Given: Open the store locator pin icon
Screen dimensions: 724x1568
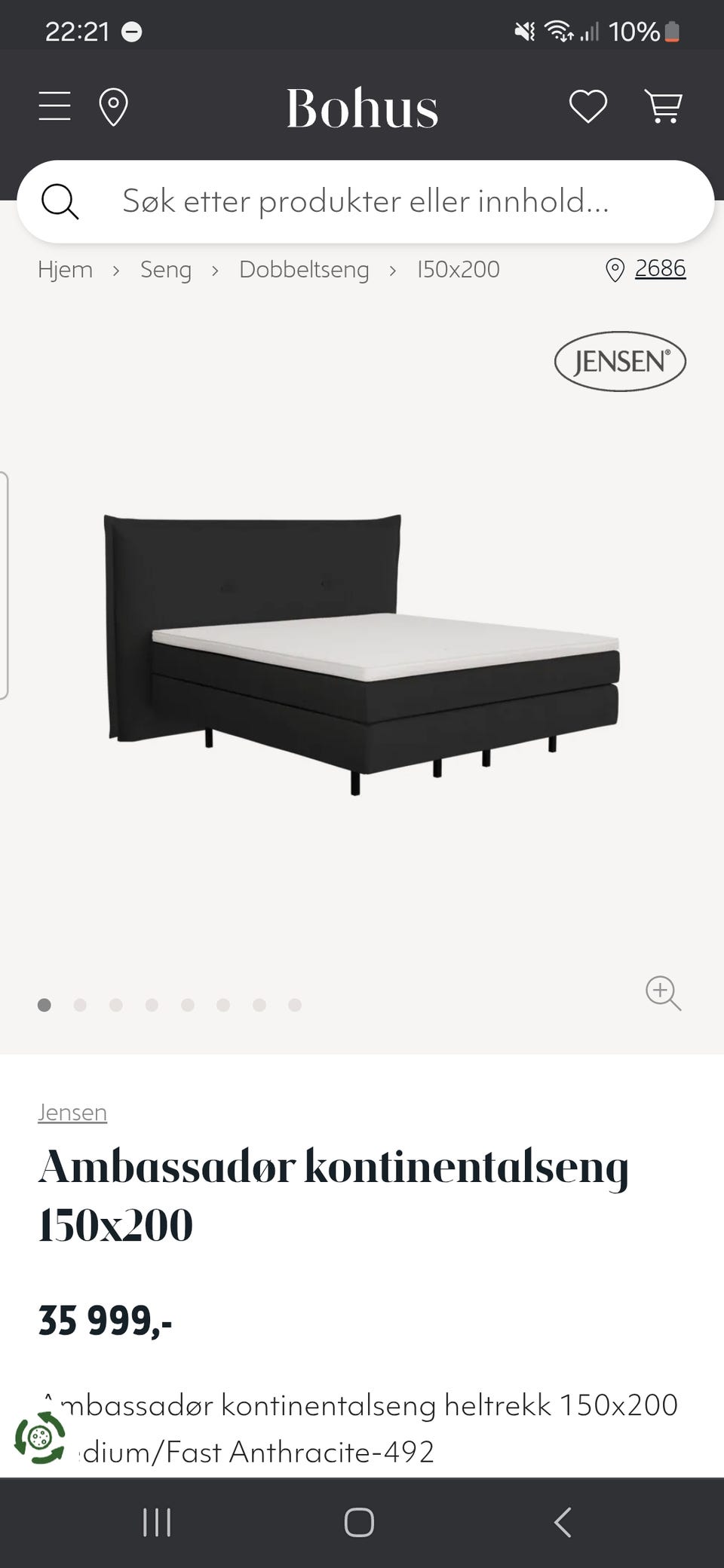Looking at the screenshot, I should [113, 107].
